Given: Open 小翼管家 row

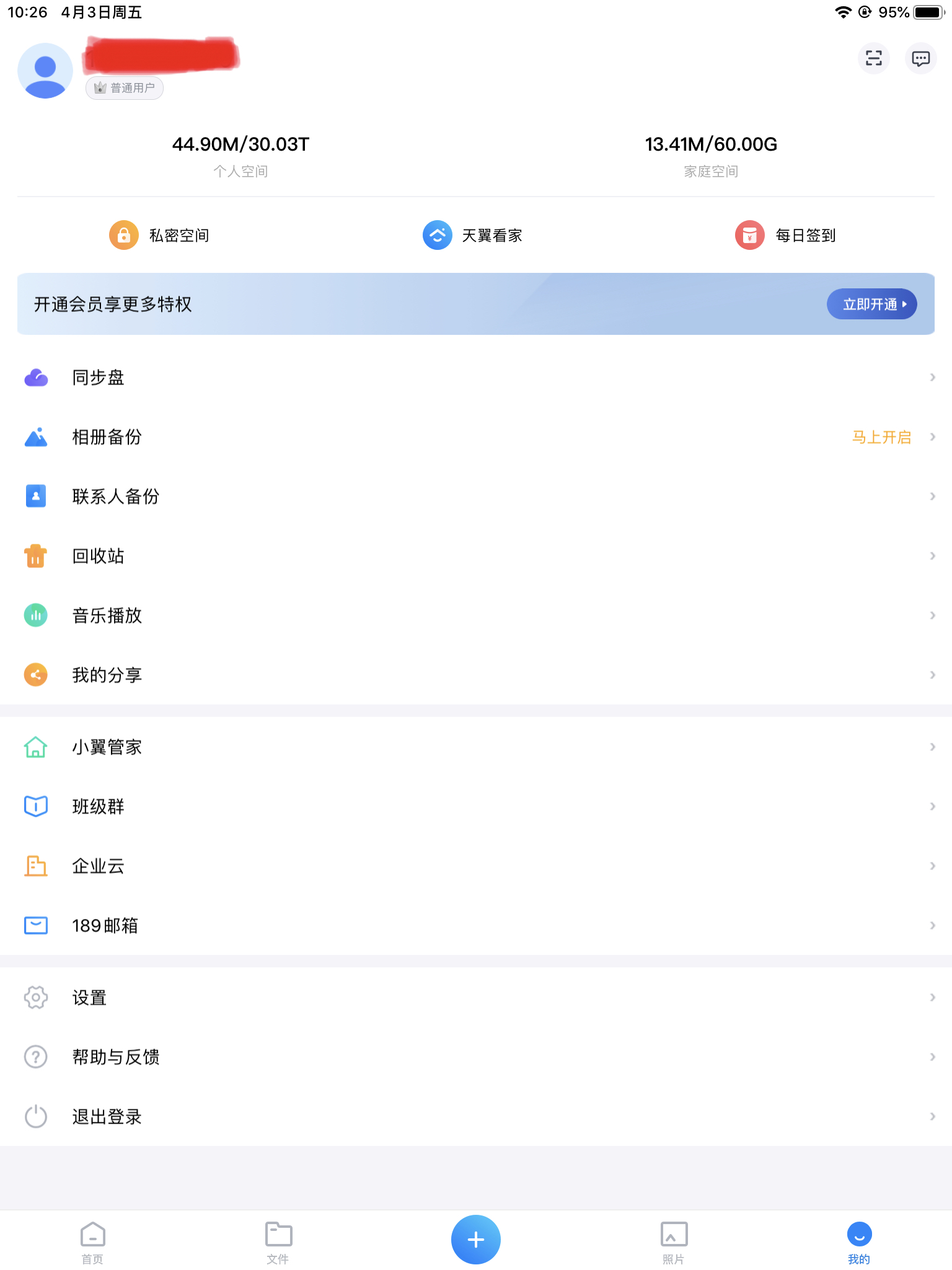Looking at the screenshot, I should click(x=476, y=747).
